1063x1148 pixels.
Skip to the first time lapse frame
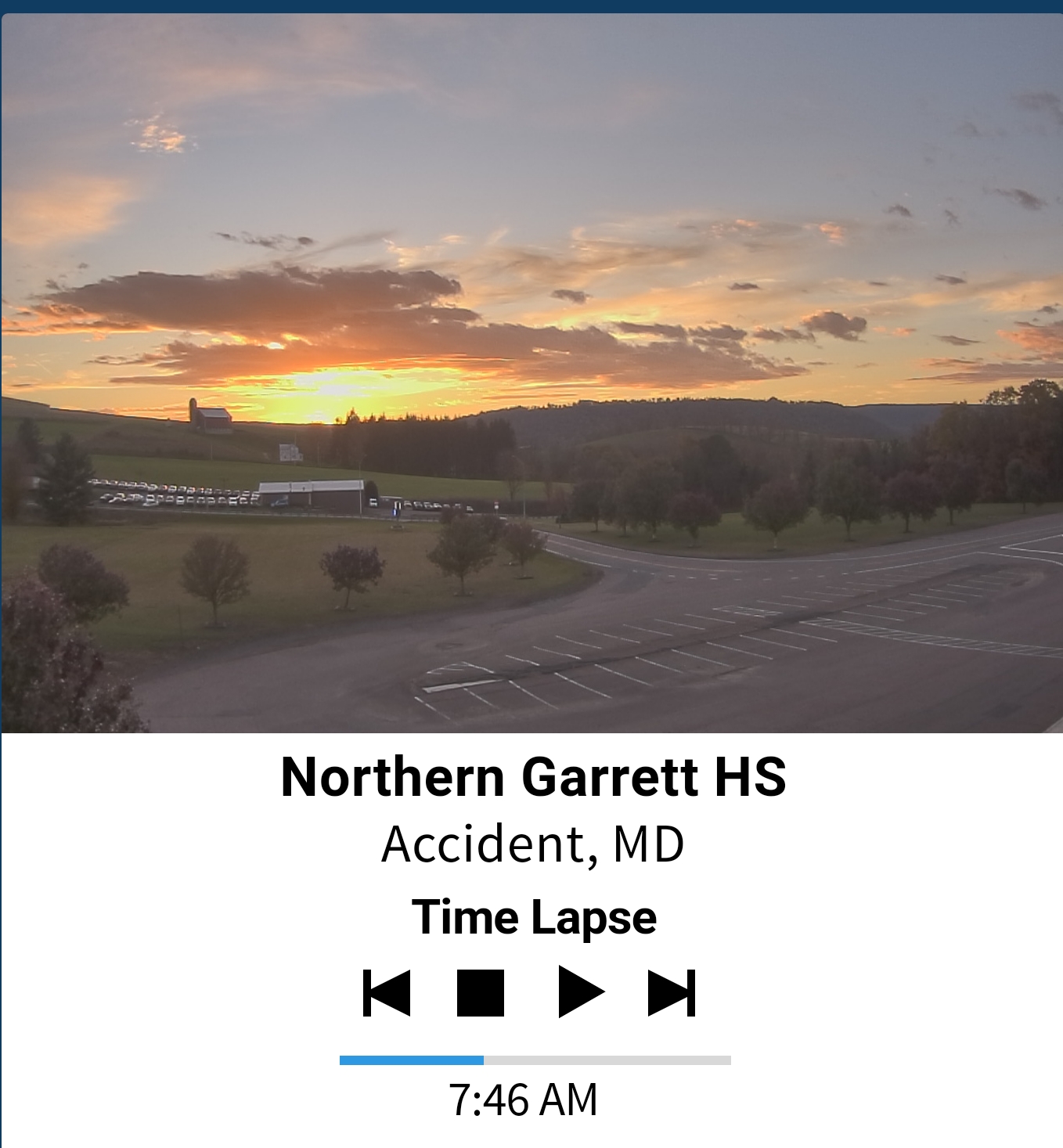point(387,992)
